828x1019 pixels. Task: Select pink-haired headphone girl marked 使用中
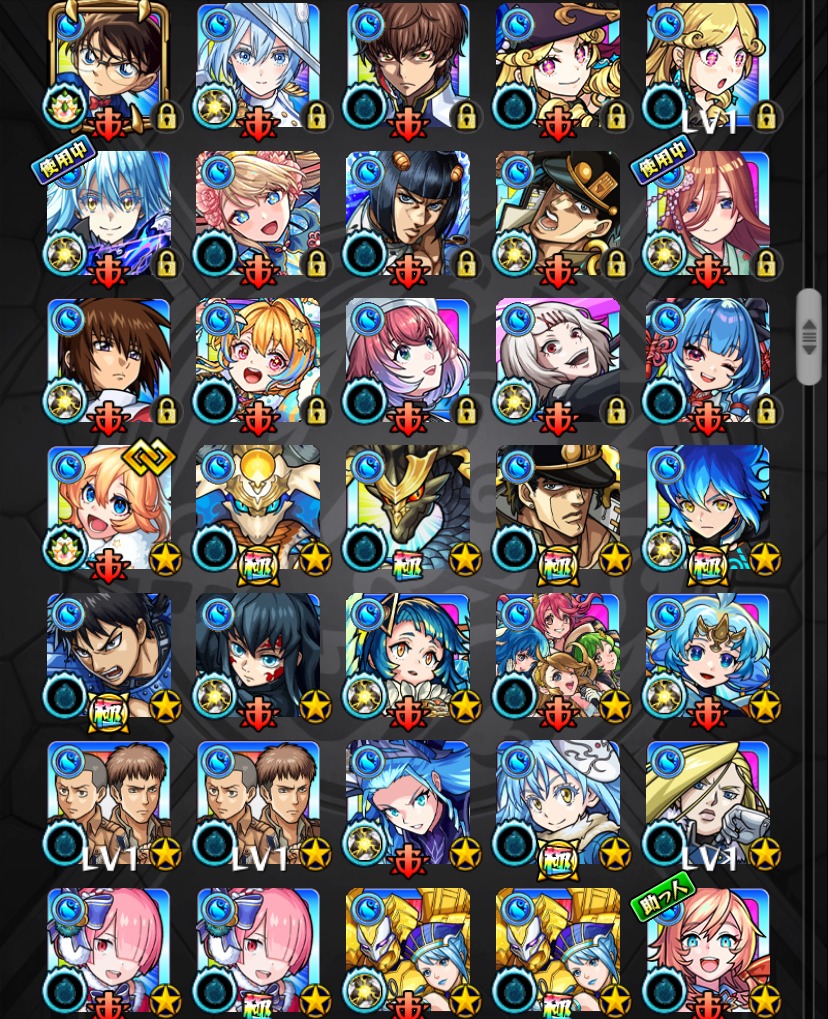pos(708,213)
